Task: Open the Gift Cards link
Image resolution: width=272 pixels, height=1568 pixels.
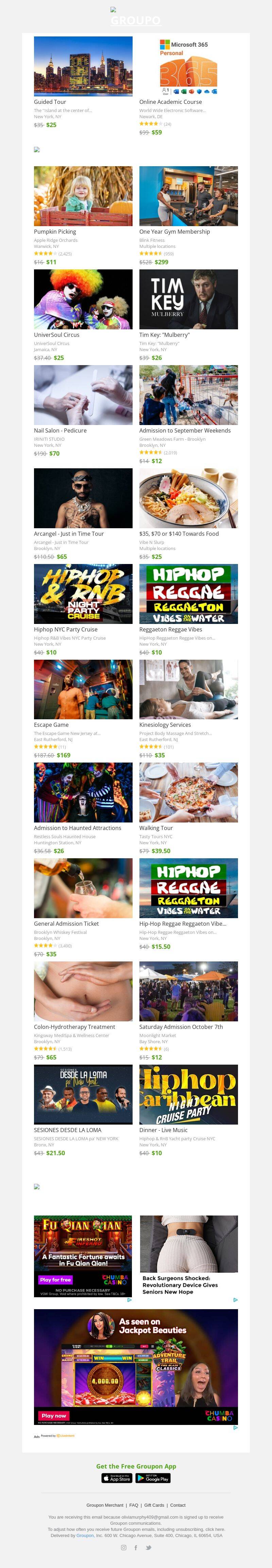Action: [x=154, y=1505]
